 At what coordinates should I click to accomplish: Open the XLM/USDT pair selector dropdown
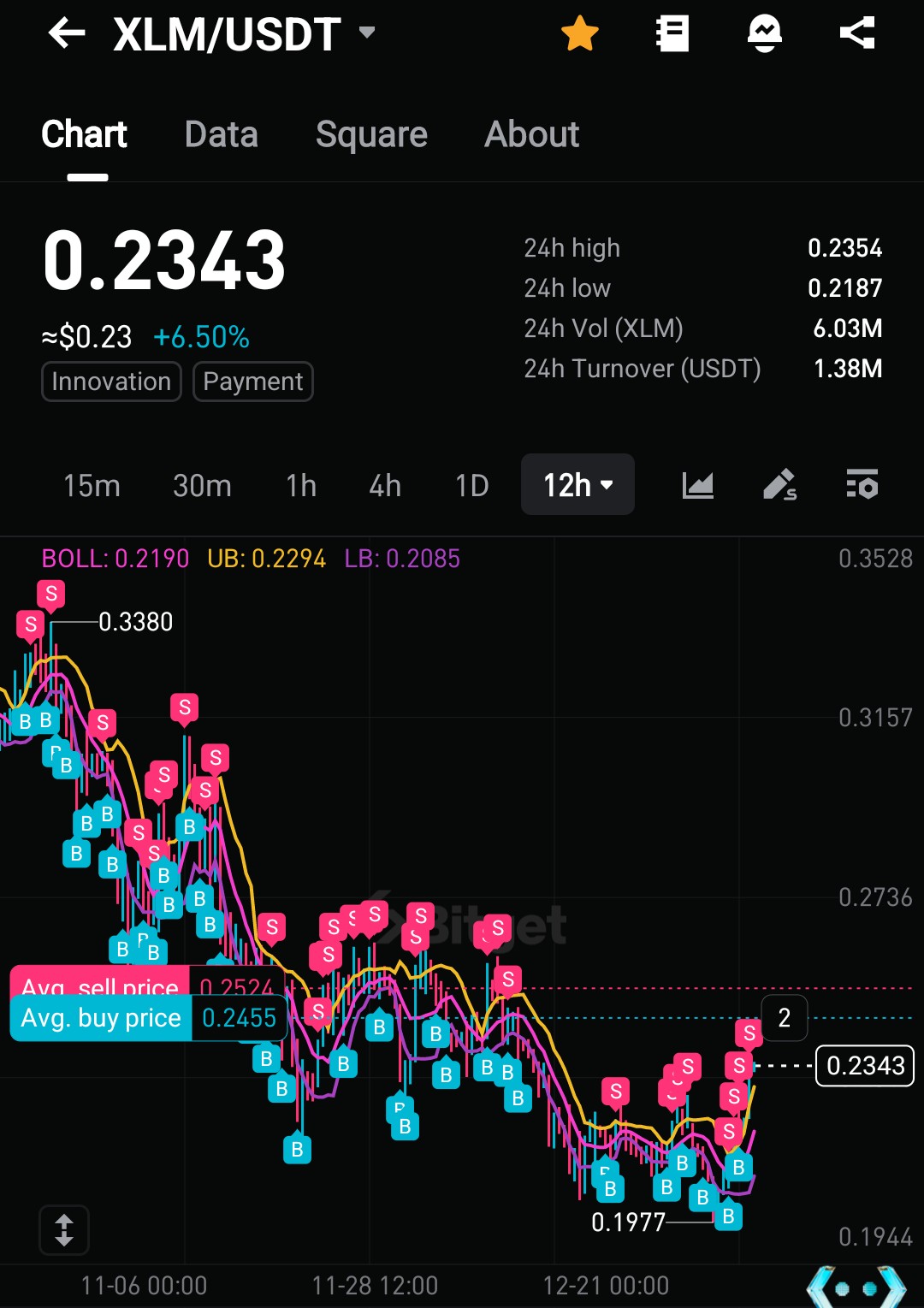367,33
